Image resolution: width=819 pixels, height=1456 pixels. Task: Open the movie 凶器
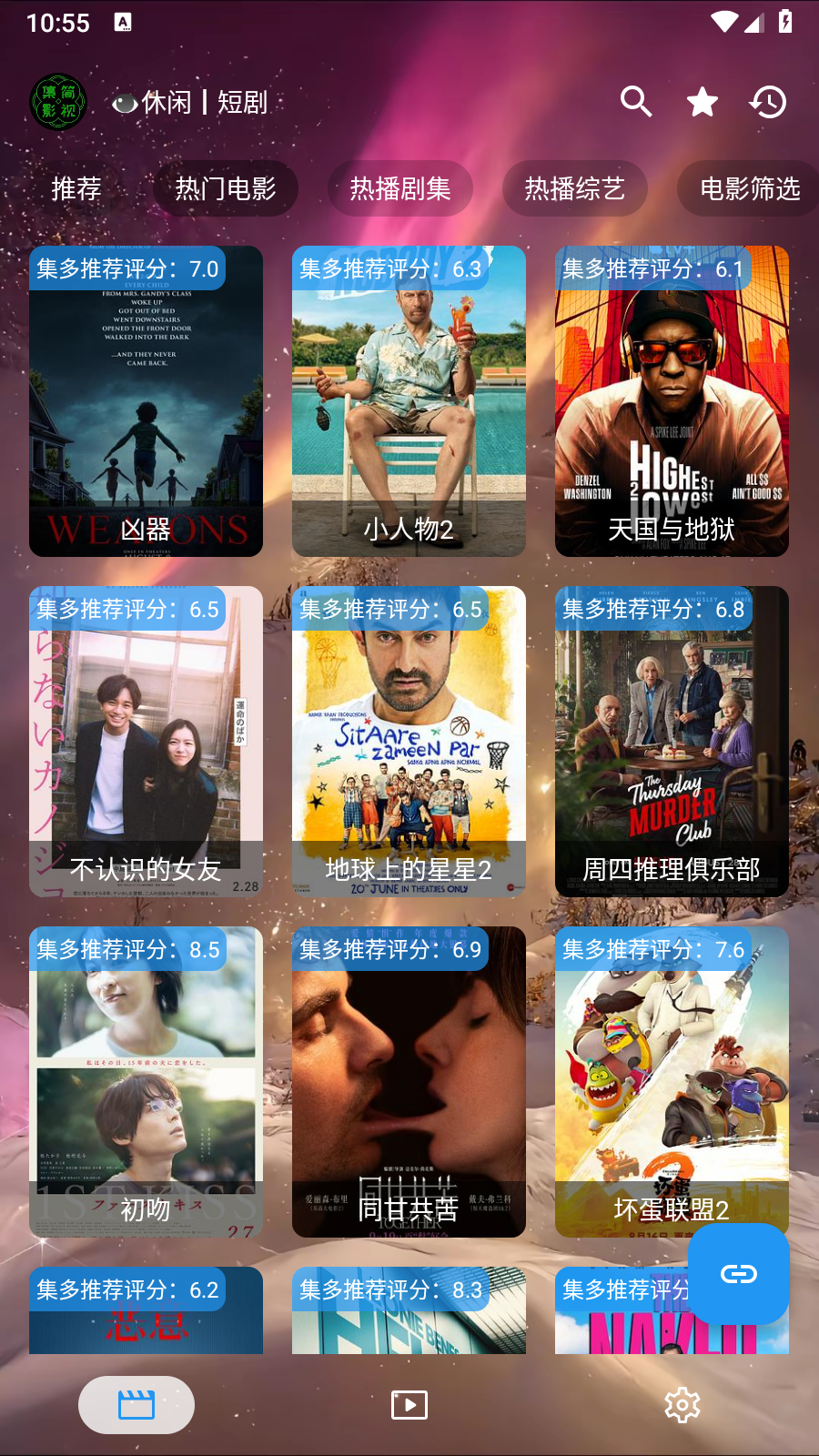click(x=146, y=401)
